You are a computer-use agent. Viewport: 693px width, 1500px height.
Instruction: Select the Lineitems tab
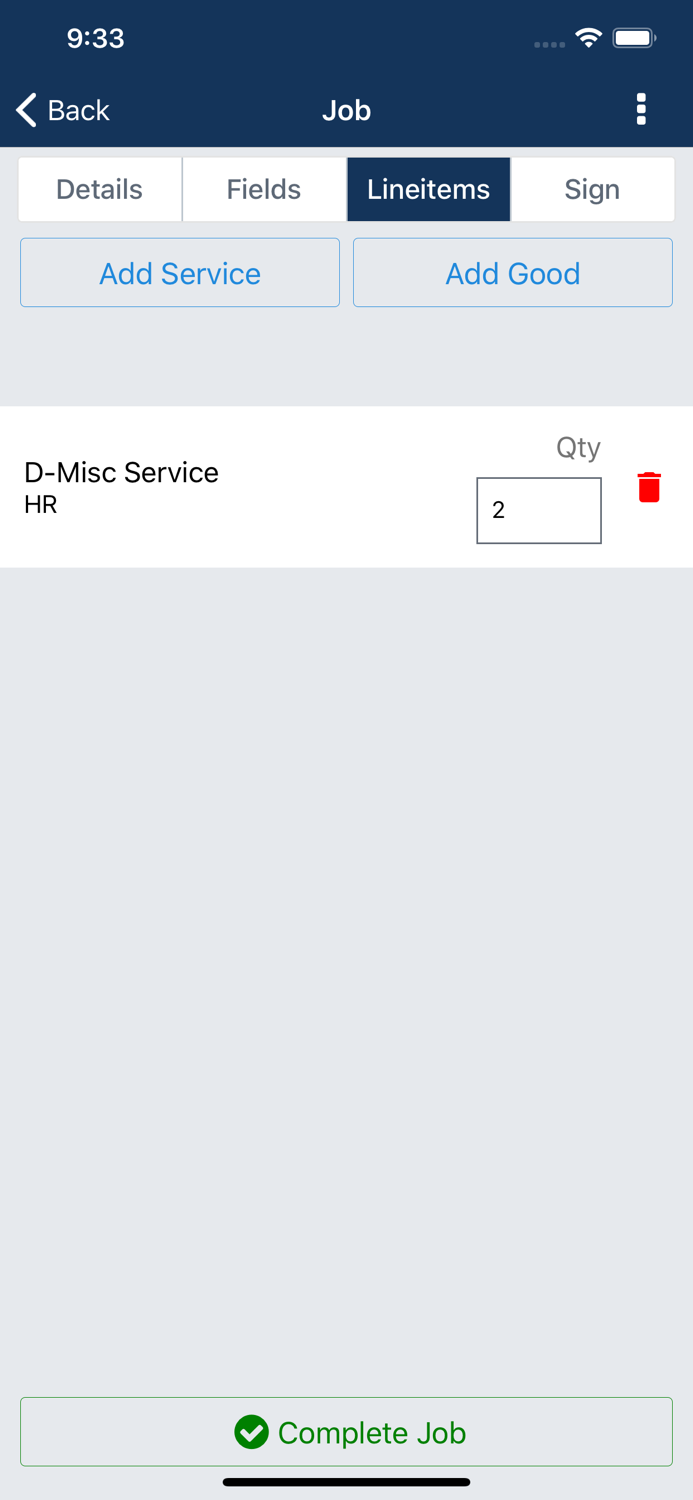click(429, 189)
